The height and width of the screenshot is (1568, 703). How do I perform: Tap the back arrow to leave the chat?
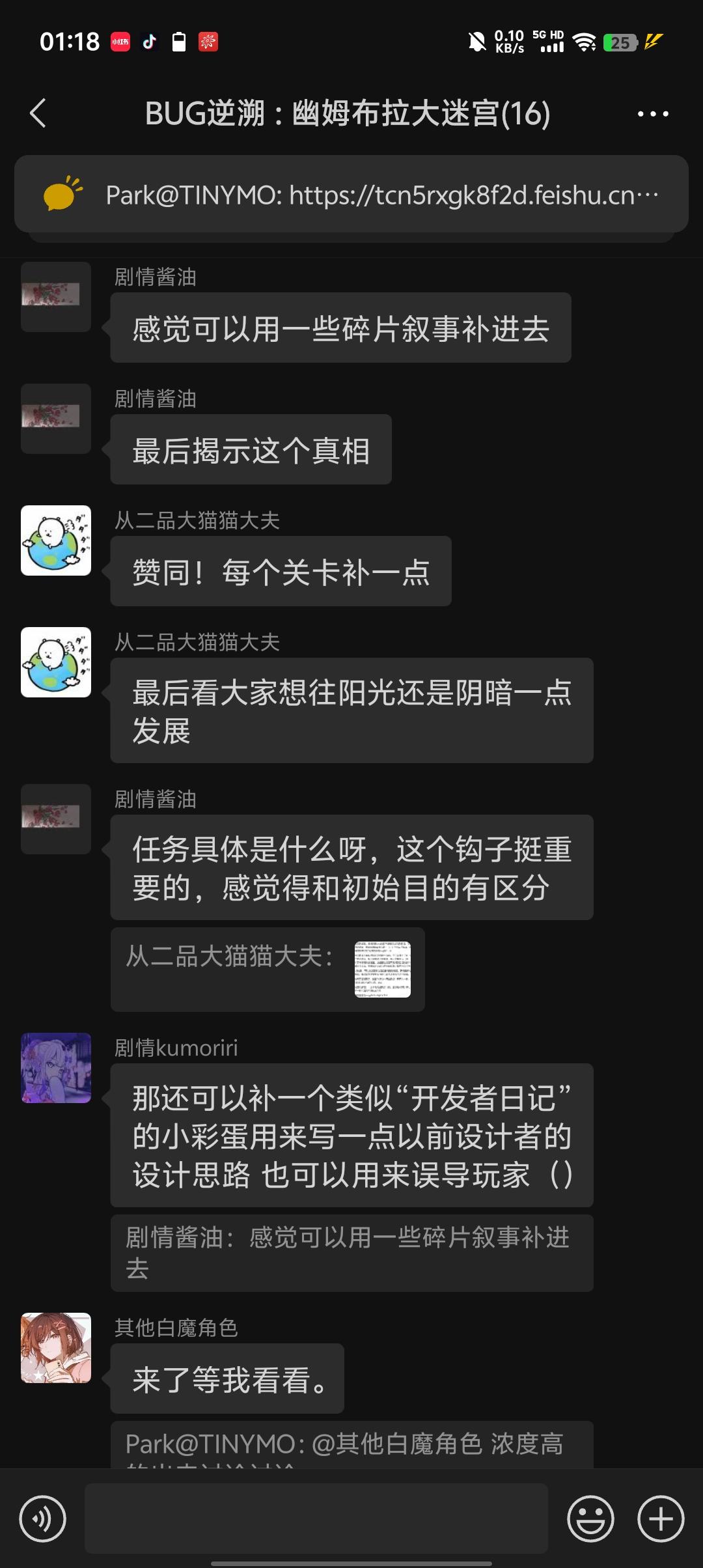tap(37, 114)
